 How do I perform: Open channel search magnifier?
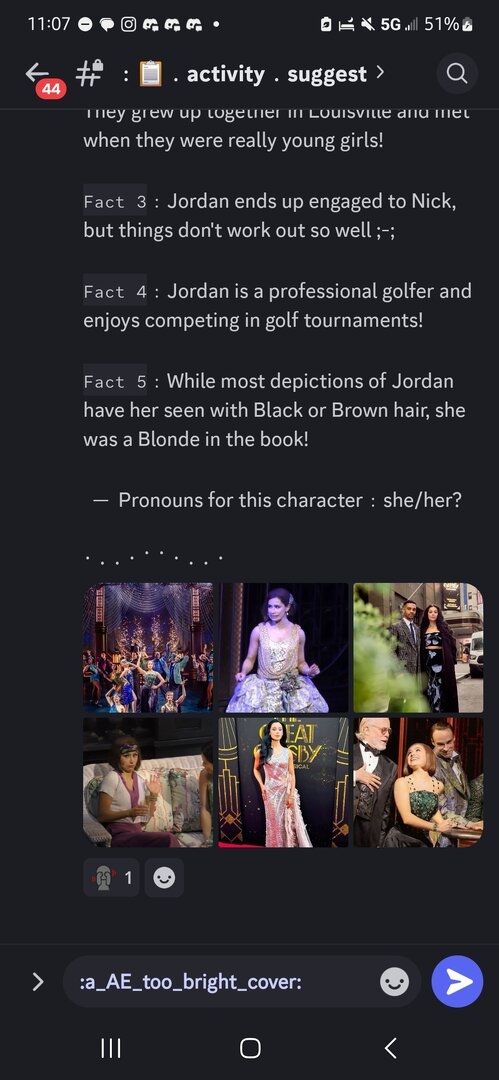pyautogui.click(x=457, y=73)
